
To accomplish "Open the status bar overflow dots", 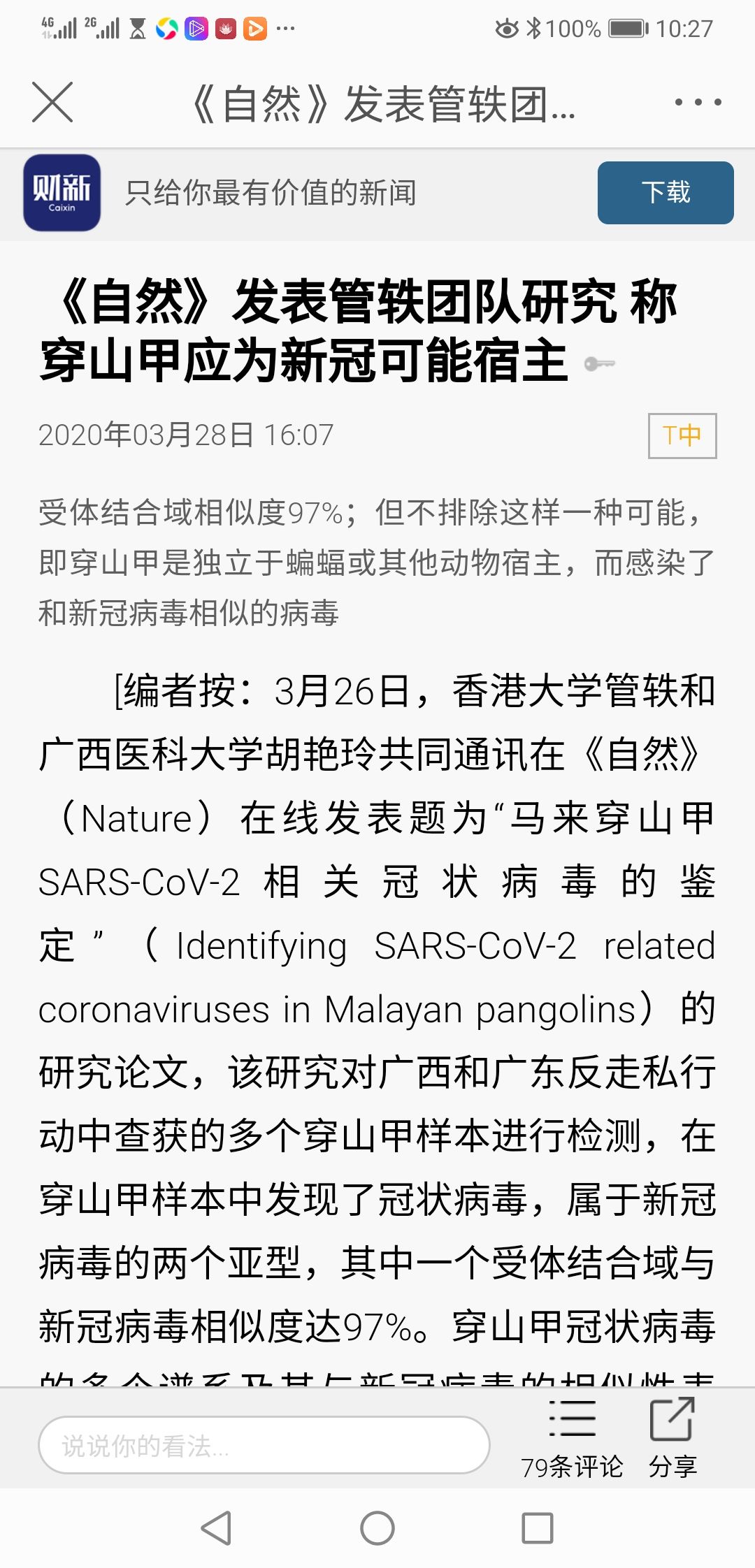I will click(285, 28).
